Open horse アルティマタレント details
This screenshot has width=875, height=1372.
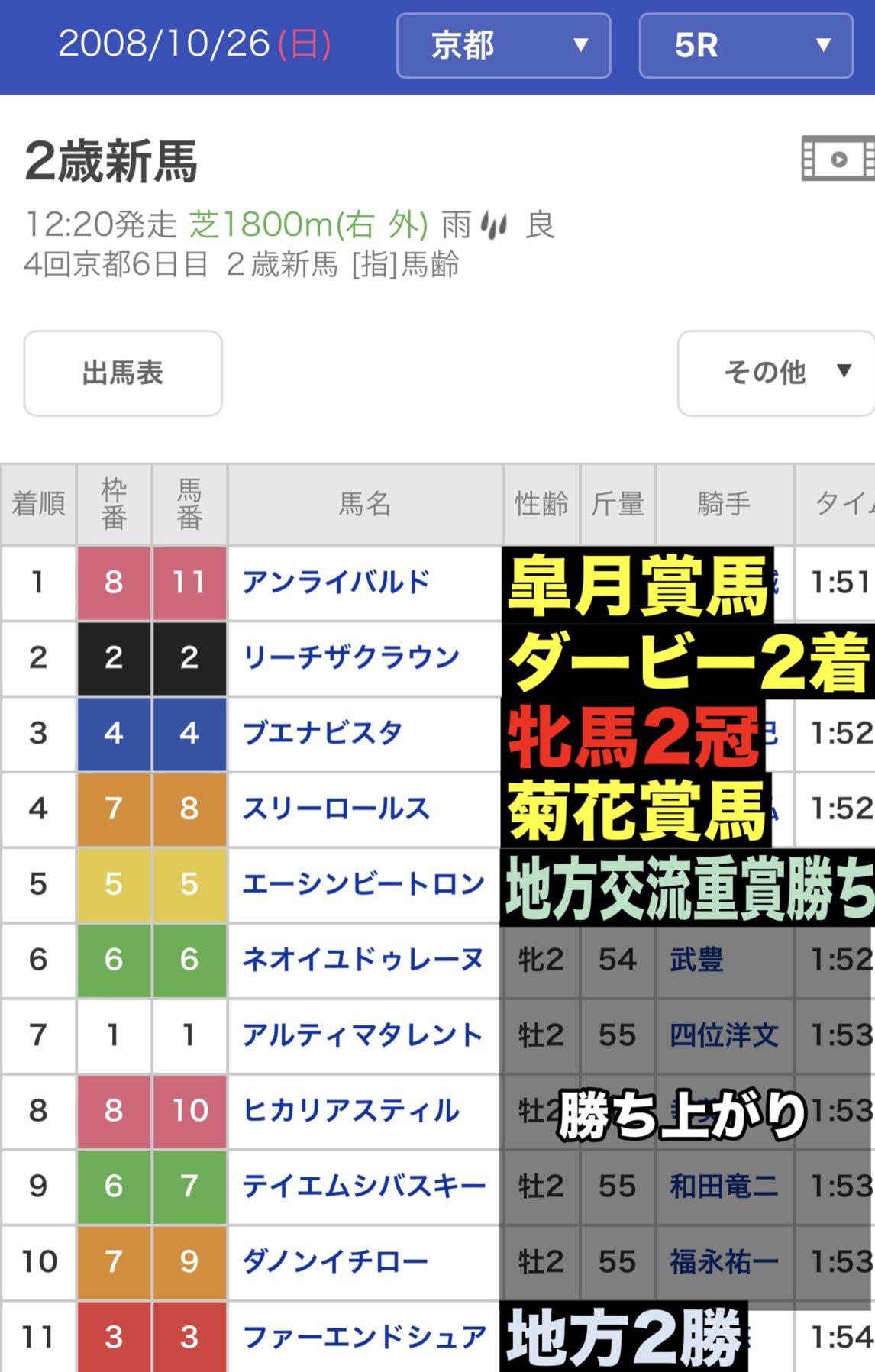pyautogui.click(x=363, y=1035)
